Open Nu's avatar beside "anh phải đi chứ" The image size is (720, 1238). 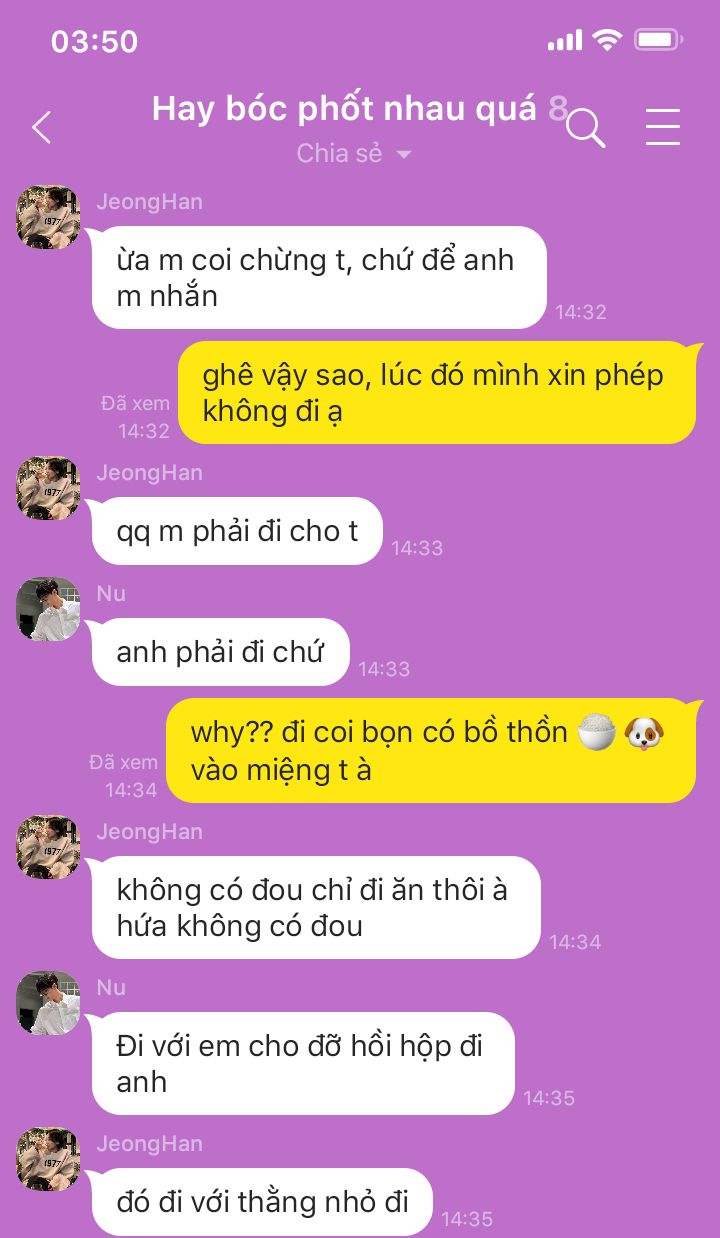pos(48,609)
